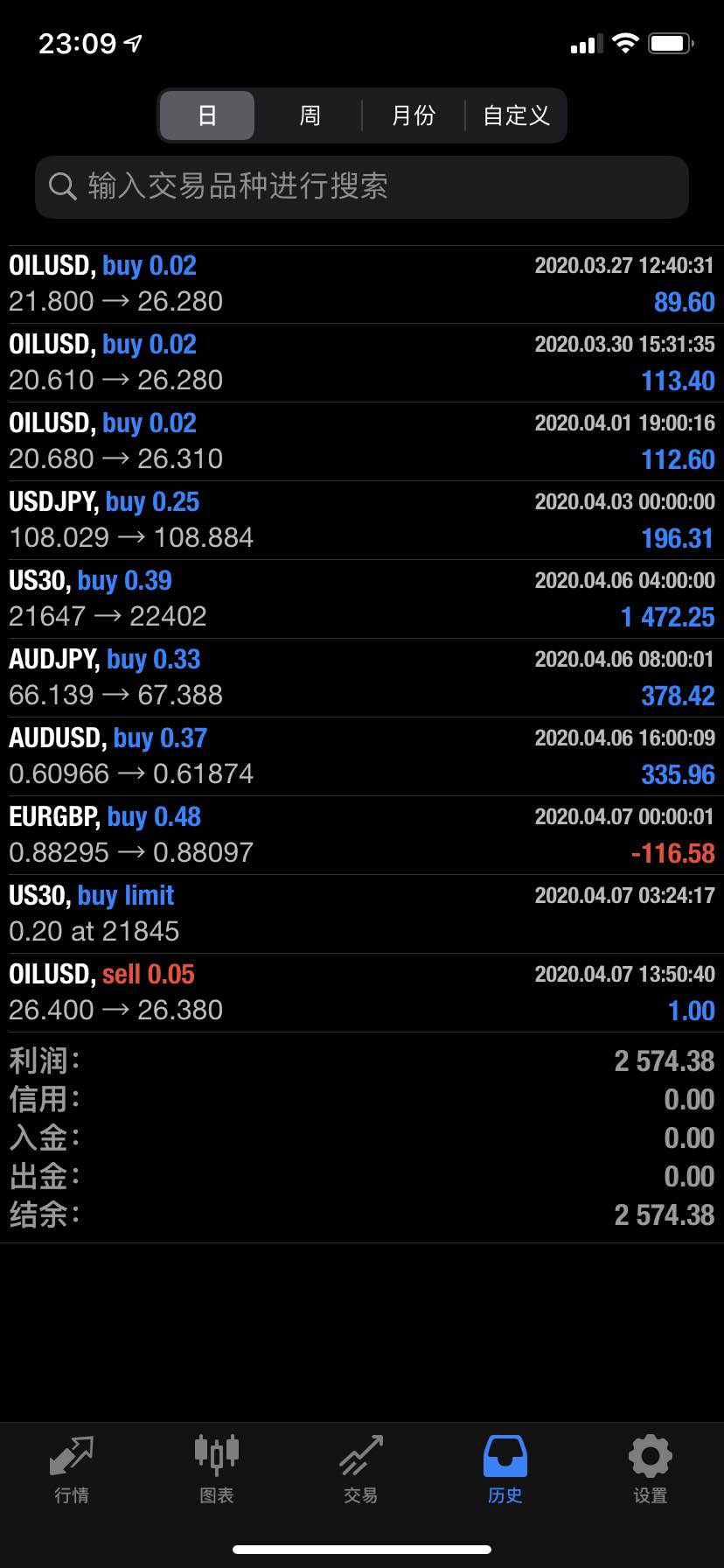This screenshot has width=724, height=1568.
Task: Open the OILUSD sell 0.05 trade
Action: (x=362, y=993)
